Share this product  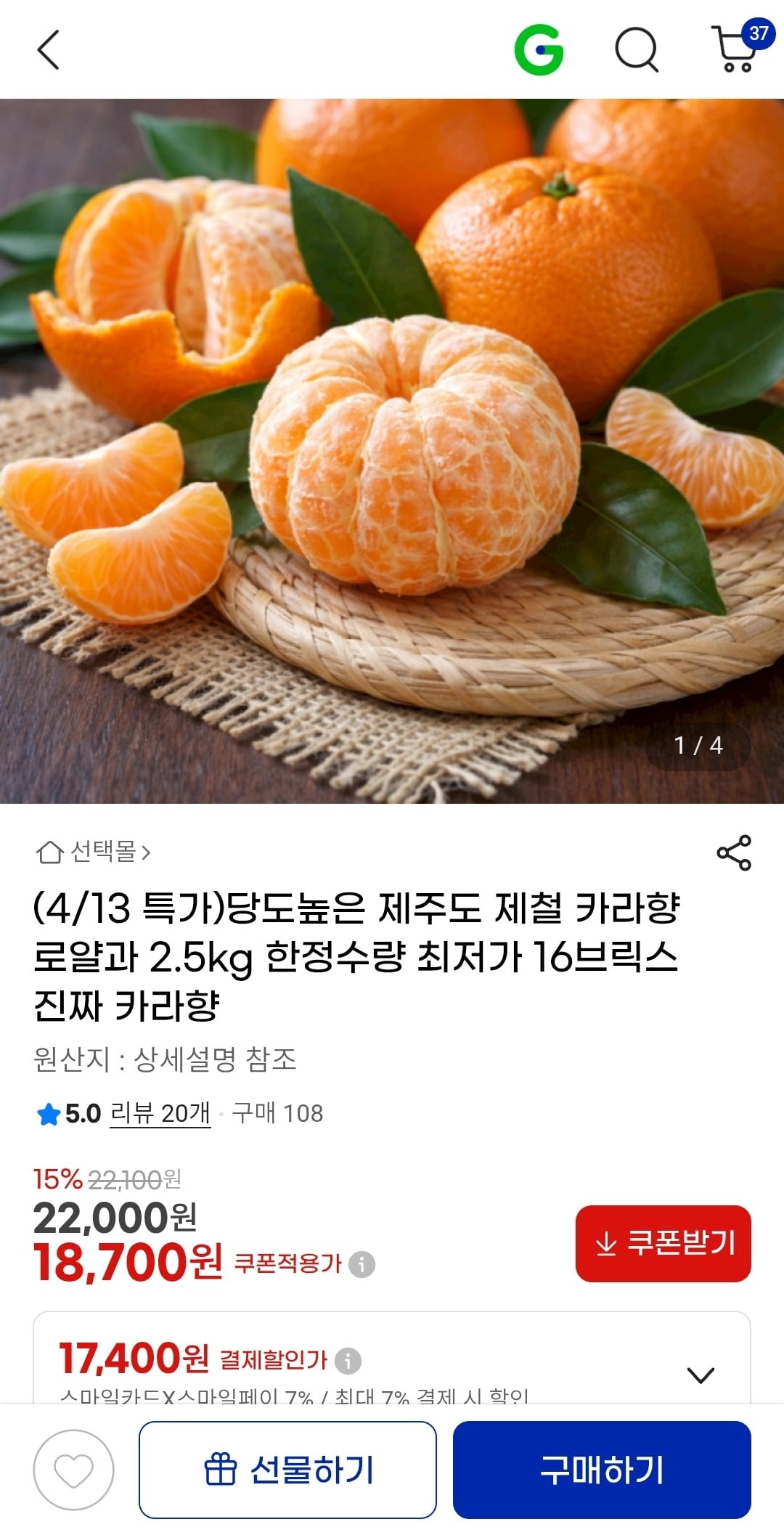point(733,852)
